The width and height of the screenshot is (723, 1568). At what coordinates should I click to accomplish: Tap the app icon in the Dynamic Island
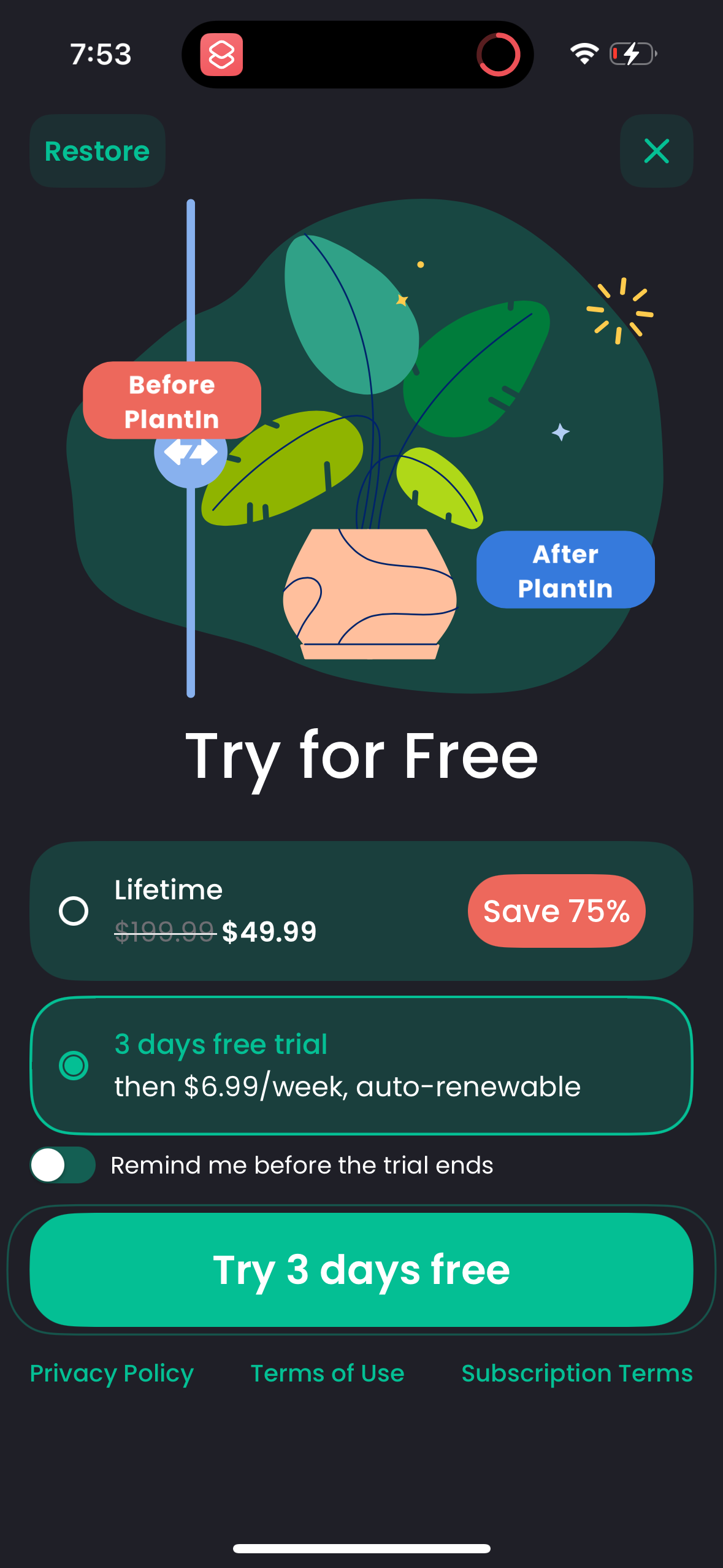[222, 55]
